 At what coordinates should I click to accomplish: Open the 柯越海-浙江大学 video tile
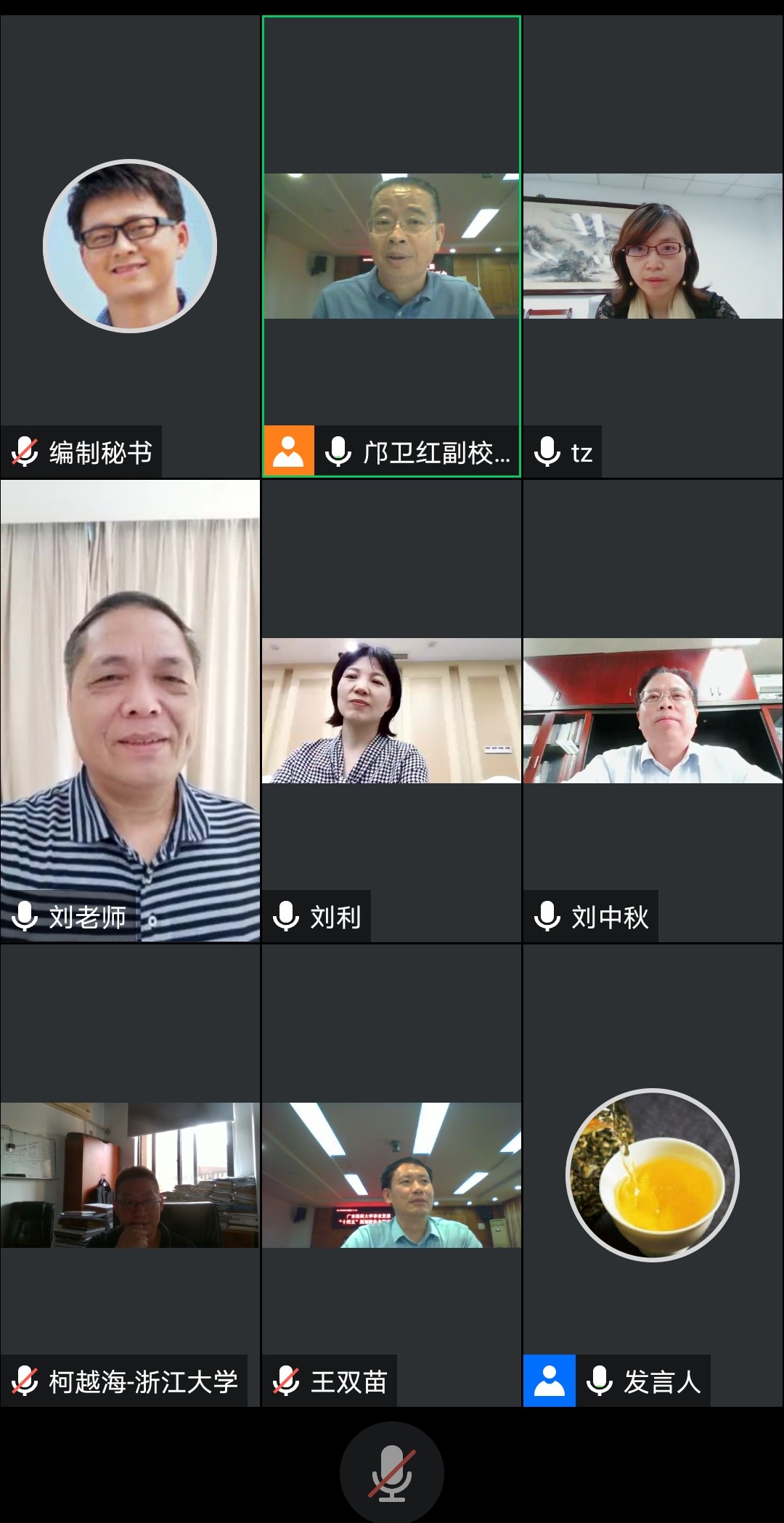click(130, 1175)
